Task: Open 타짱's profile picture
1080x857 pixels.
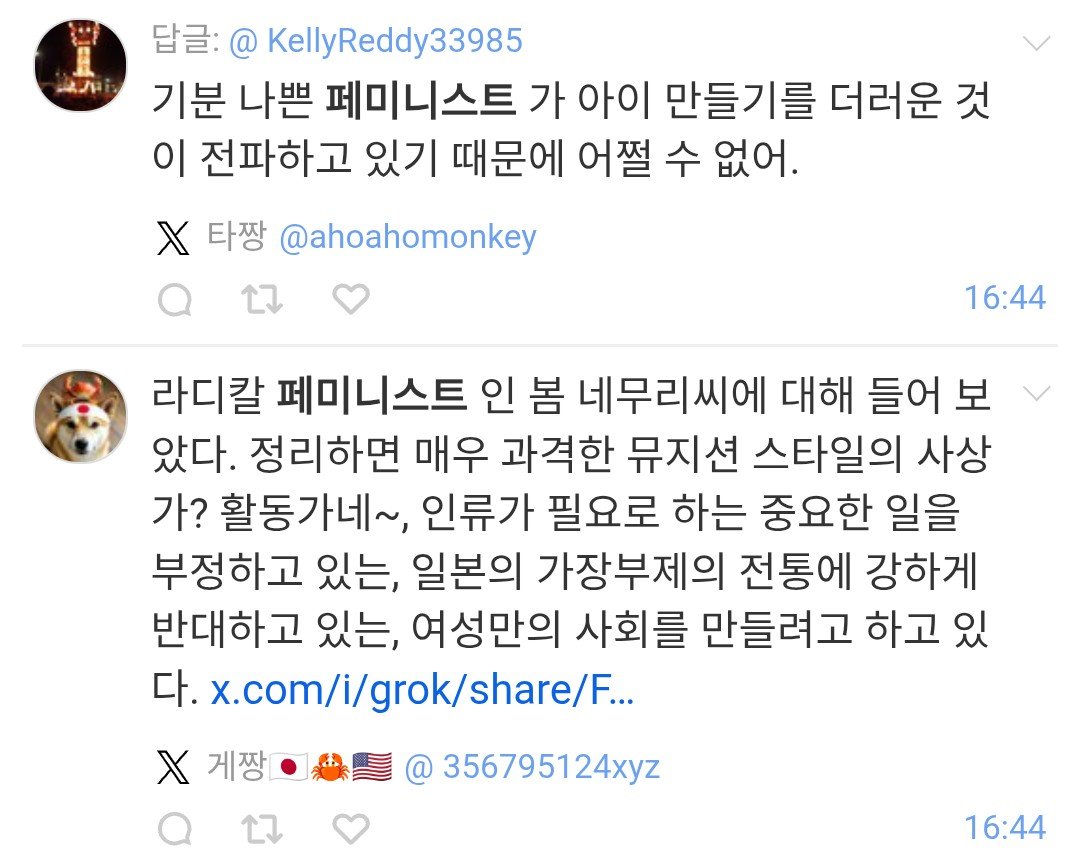Action: pyautogui.click(x=81, y=65)
